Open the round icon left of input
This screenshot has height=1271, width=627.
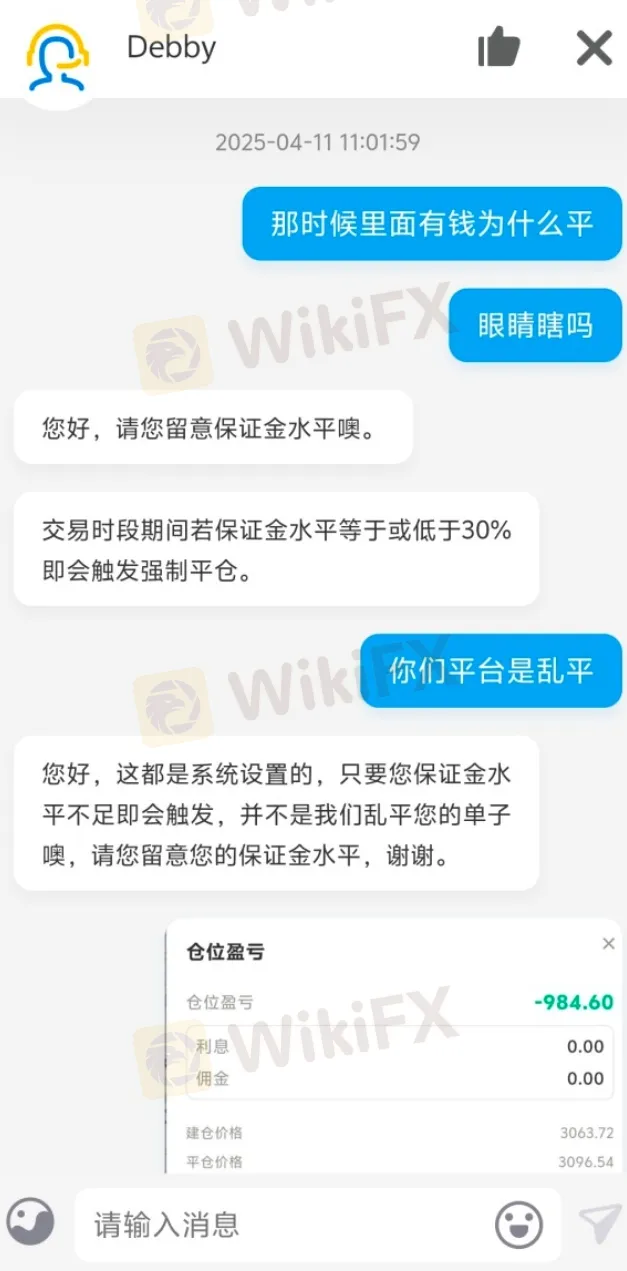31,1222
